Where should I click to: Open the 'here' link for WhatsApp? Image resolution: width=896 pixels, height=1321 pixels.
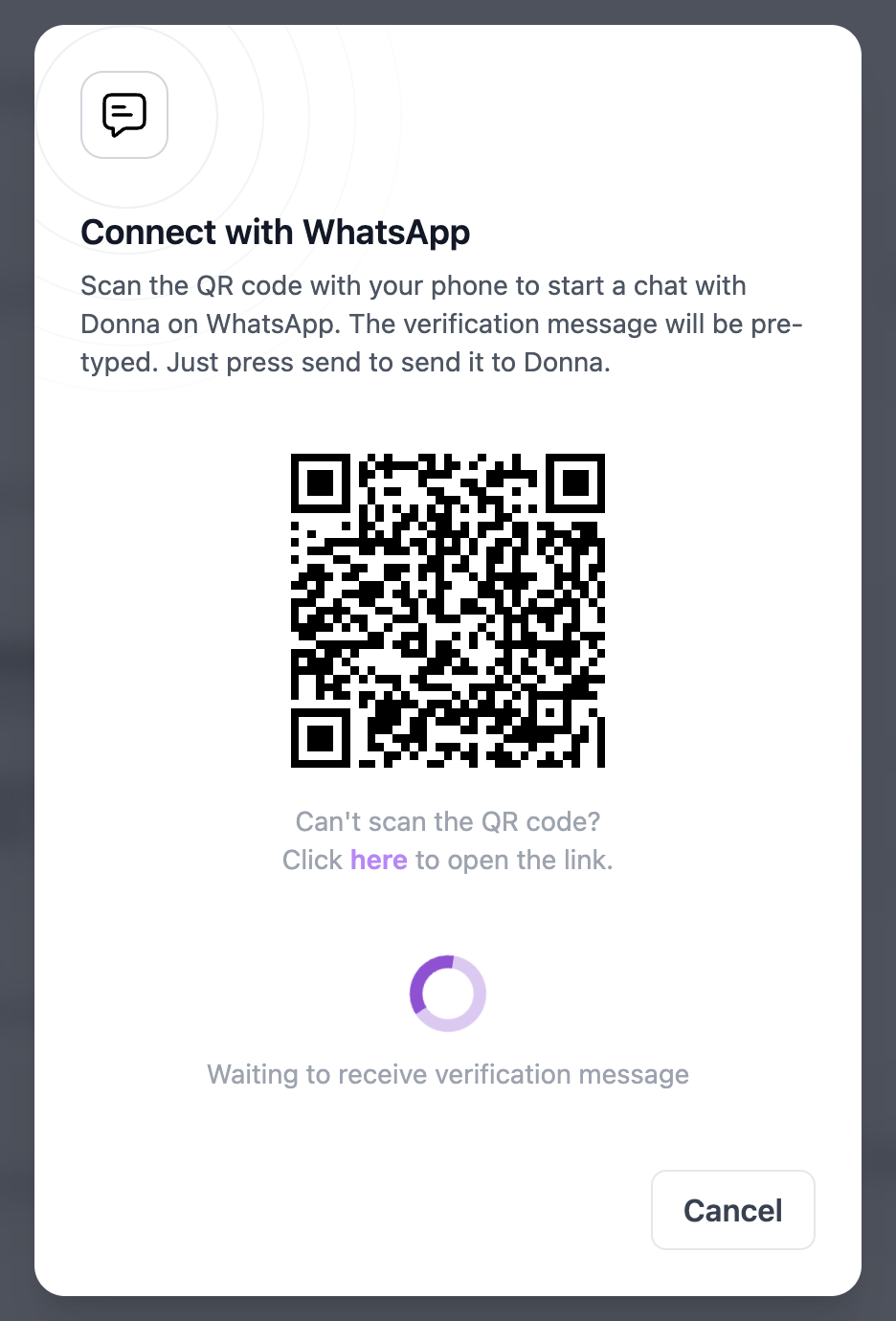point(378,860)
